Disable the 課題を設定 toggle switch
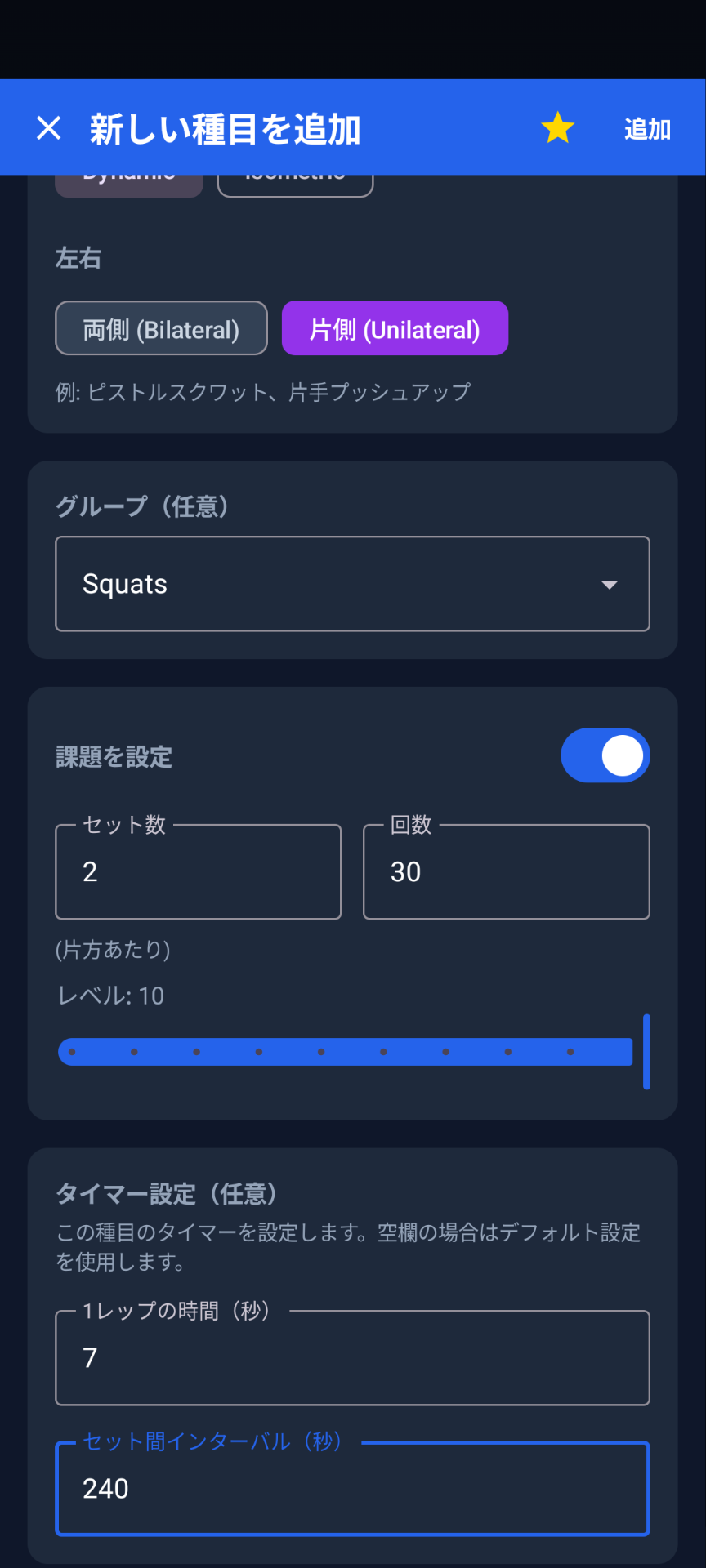The width and height of the screenshot is (706, 1568). point(605,755)
